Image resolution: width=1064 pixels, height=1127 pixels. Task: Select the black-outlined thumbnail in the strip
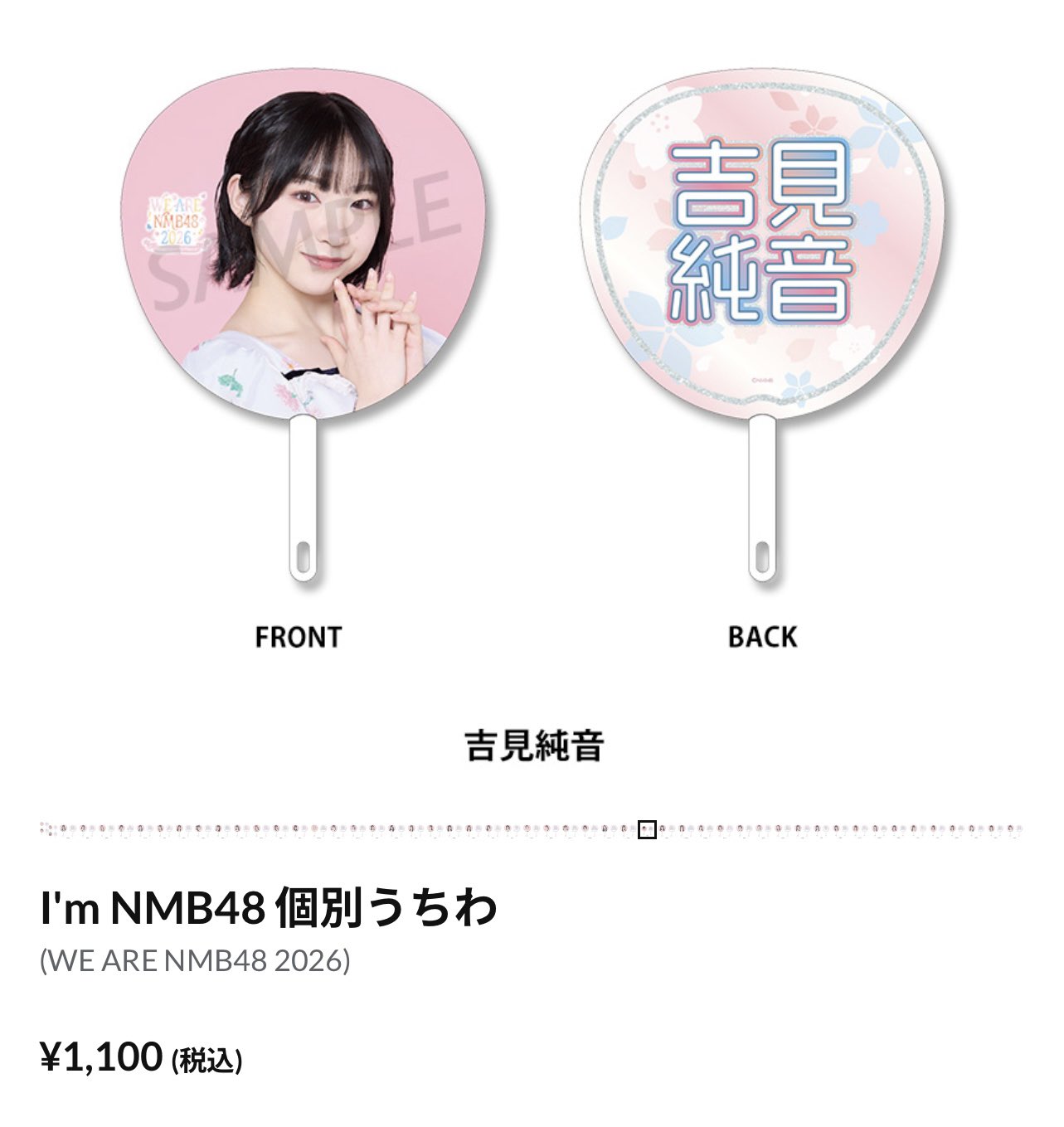coord(647,828)
